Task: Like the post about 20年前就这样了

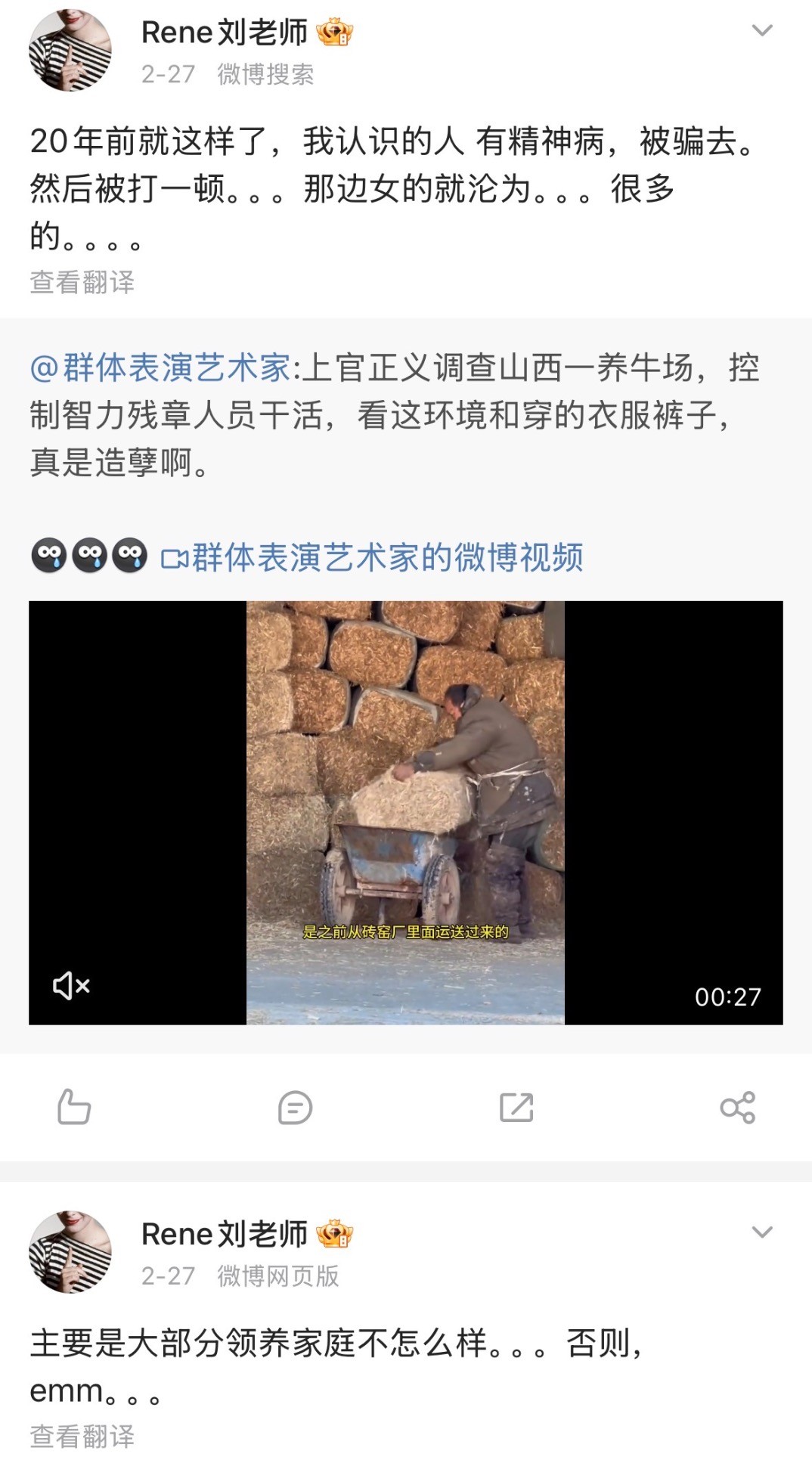Action: 74,1108
